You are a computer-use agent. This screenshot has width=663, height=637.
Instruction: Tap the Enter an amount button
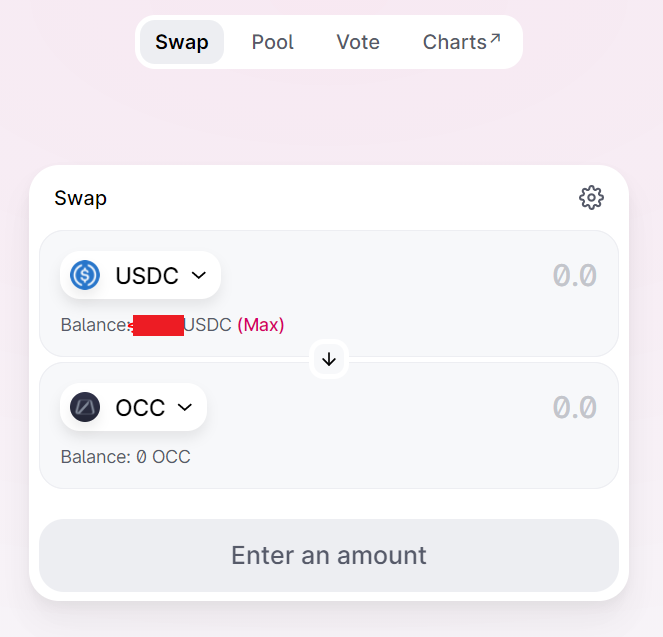tap(329, 555)
